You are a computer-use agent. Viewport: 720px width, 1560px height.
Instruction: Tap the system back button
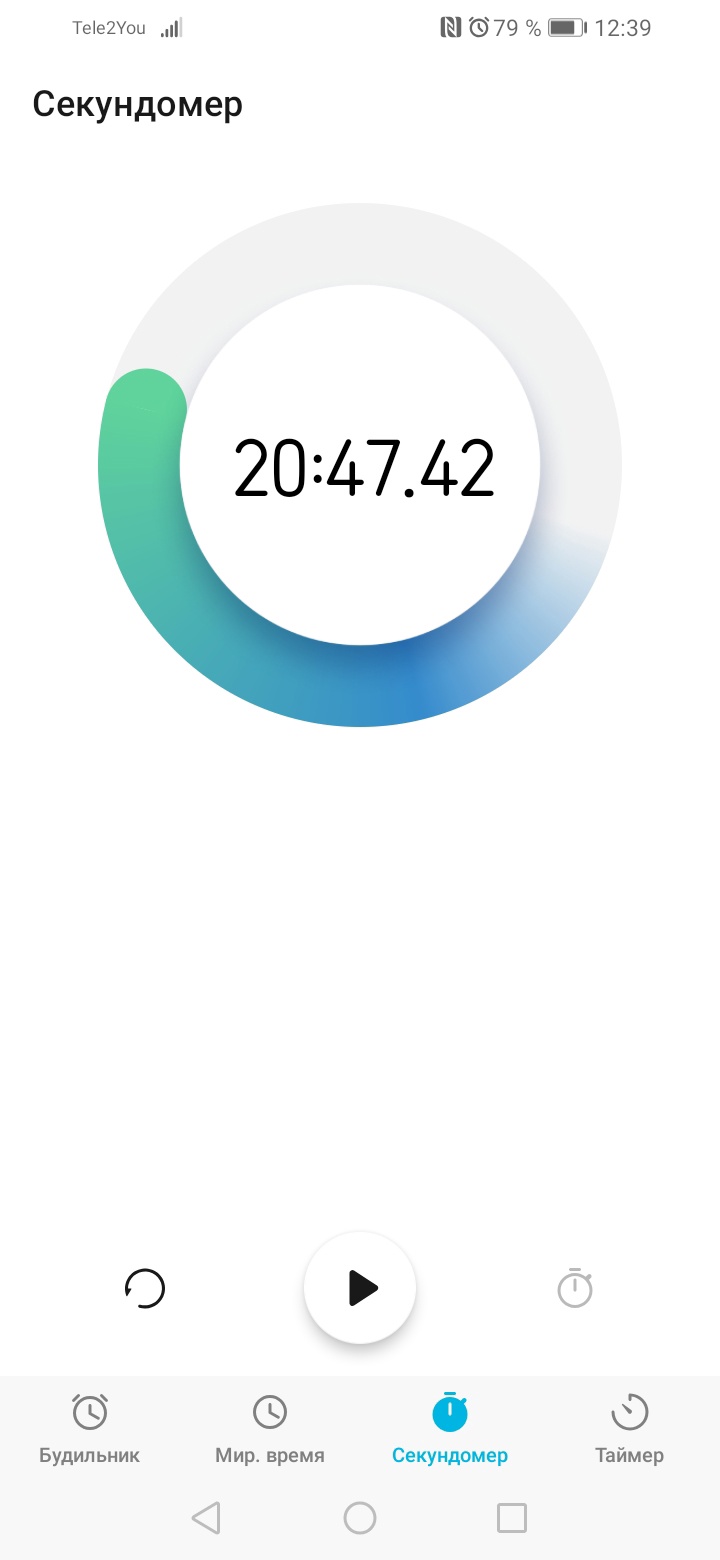pos(206,1518)
